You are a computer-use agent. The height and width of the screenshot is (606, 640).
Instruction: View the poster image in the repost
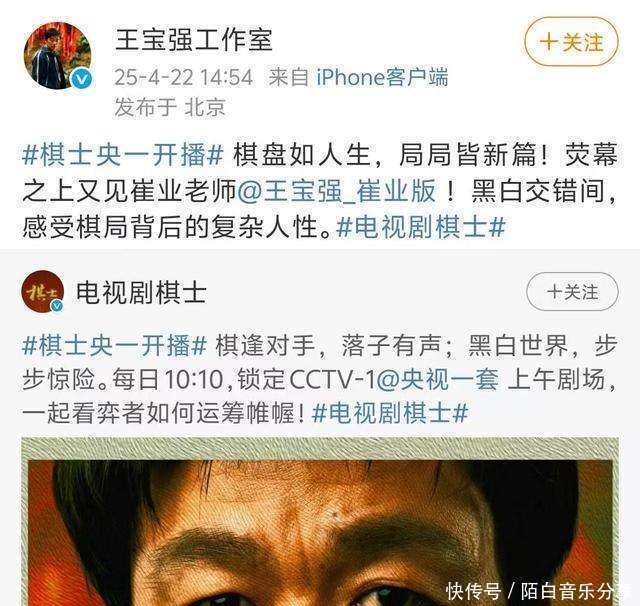(x=320, y=520)
